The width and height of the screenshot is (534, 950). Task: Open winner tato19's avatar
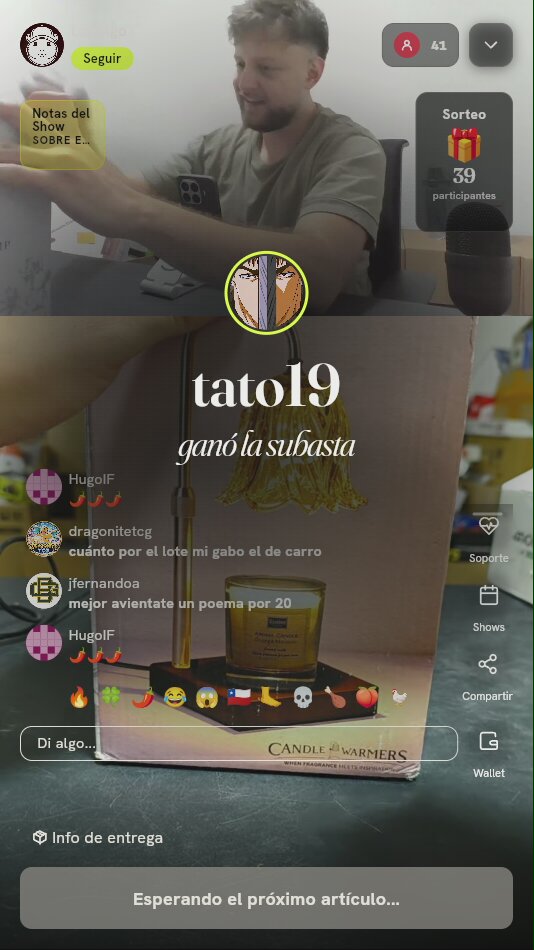coord(267,293)
